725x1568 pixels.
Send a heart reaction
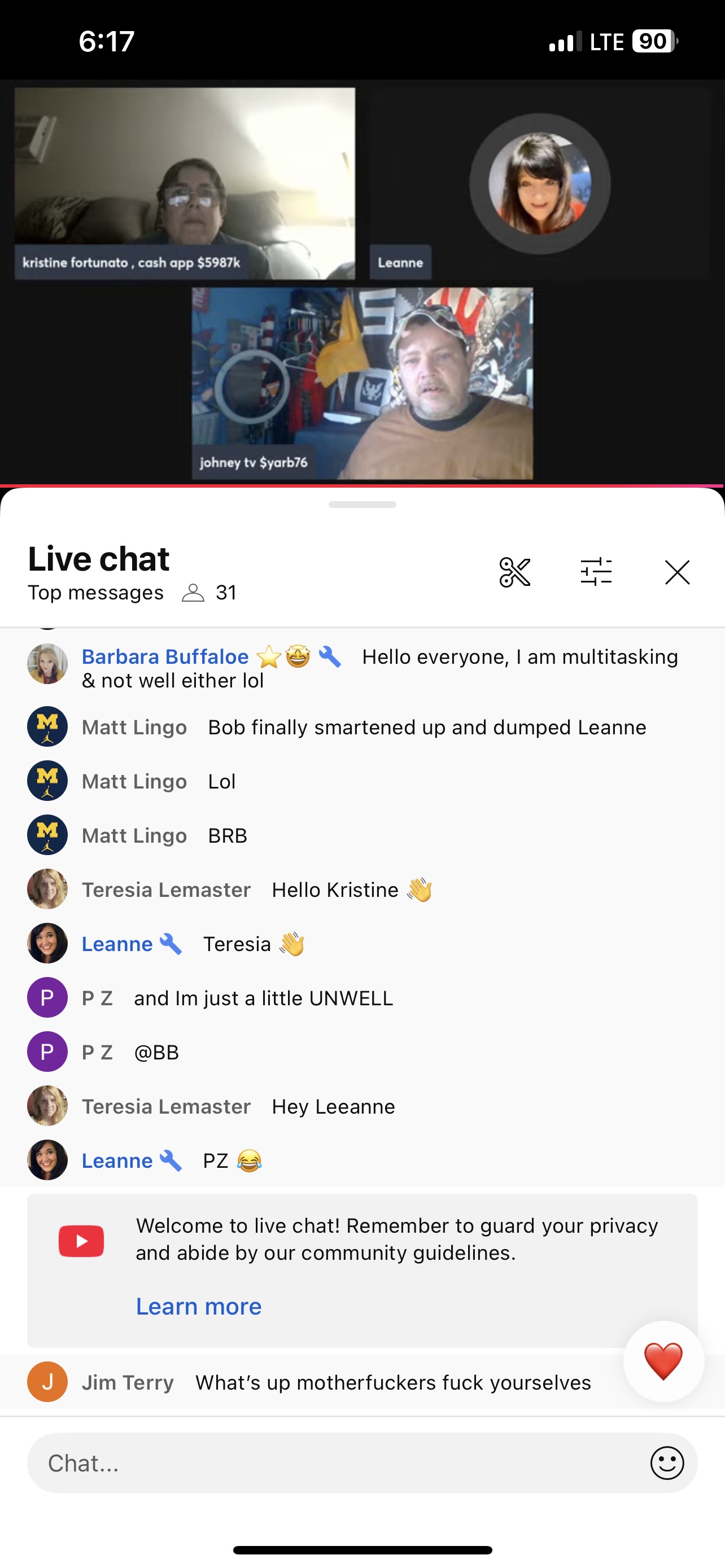(663, 1361)
